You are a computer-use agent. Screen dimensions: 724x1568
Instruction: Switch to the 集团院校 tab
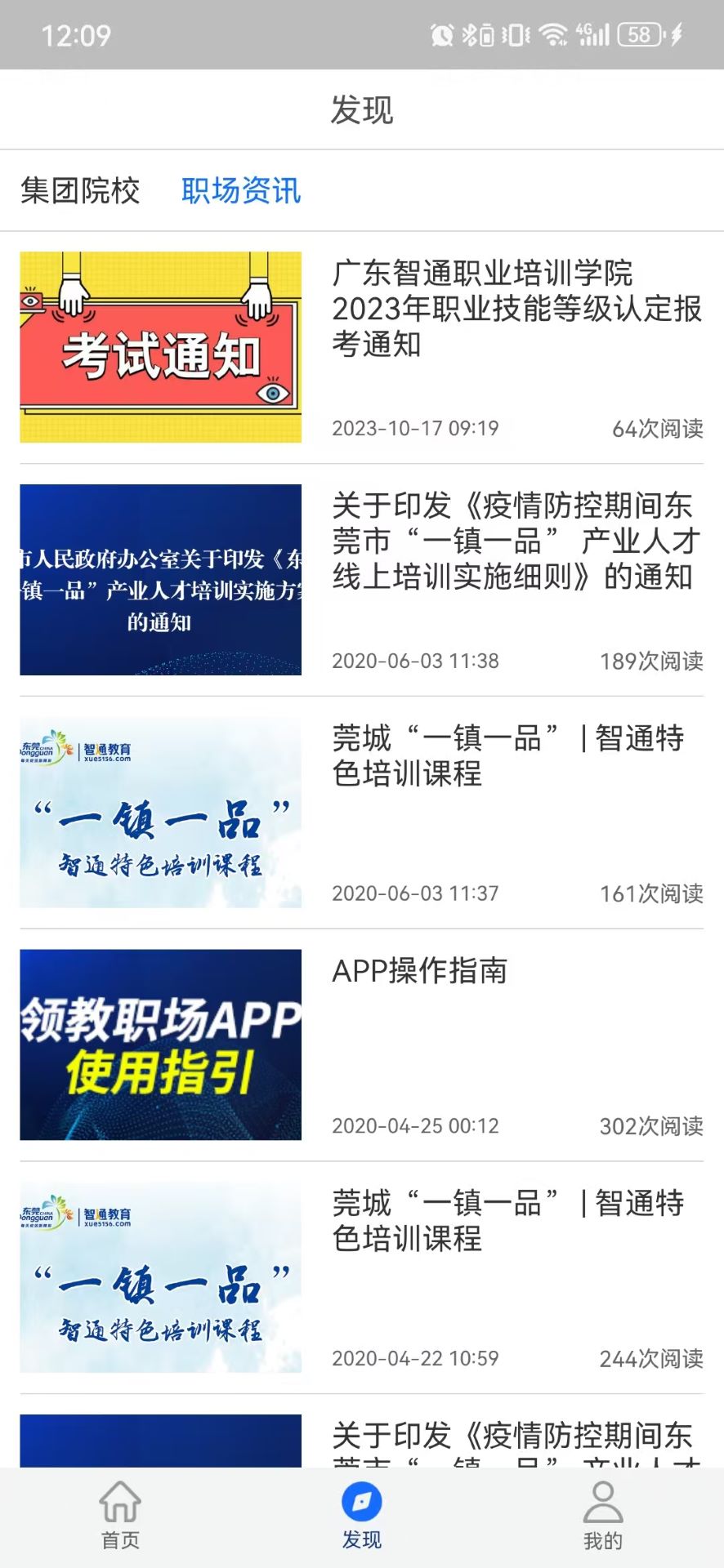[x=80, y=191]
